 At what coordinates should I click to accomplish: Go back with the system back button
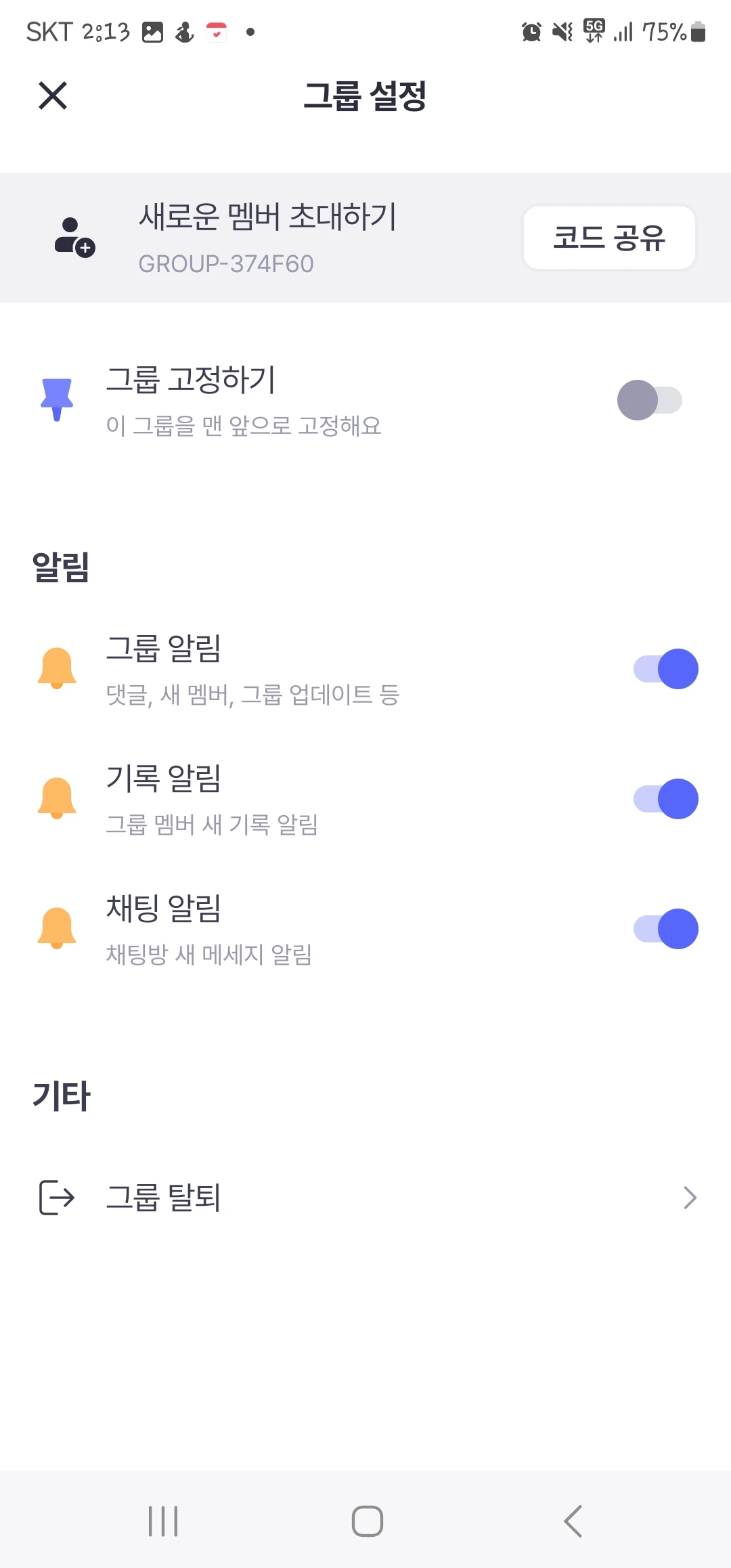pos(573,1521)
